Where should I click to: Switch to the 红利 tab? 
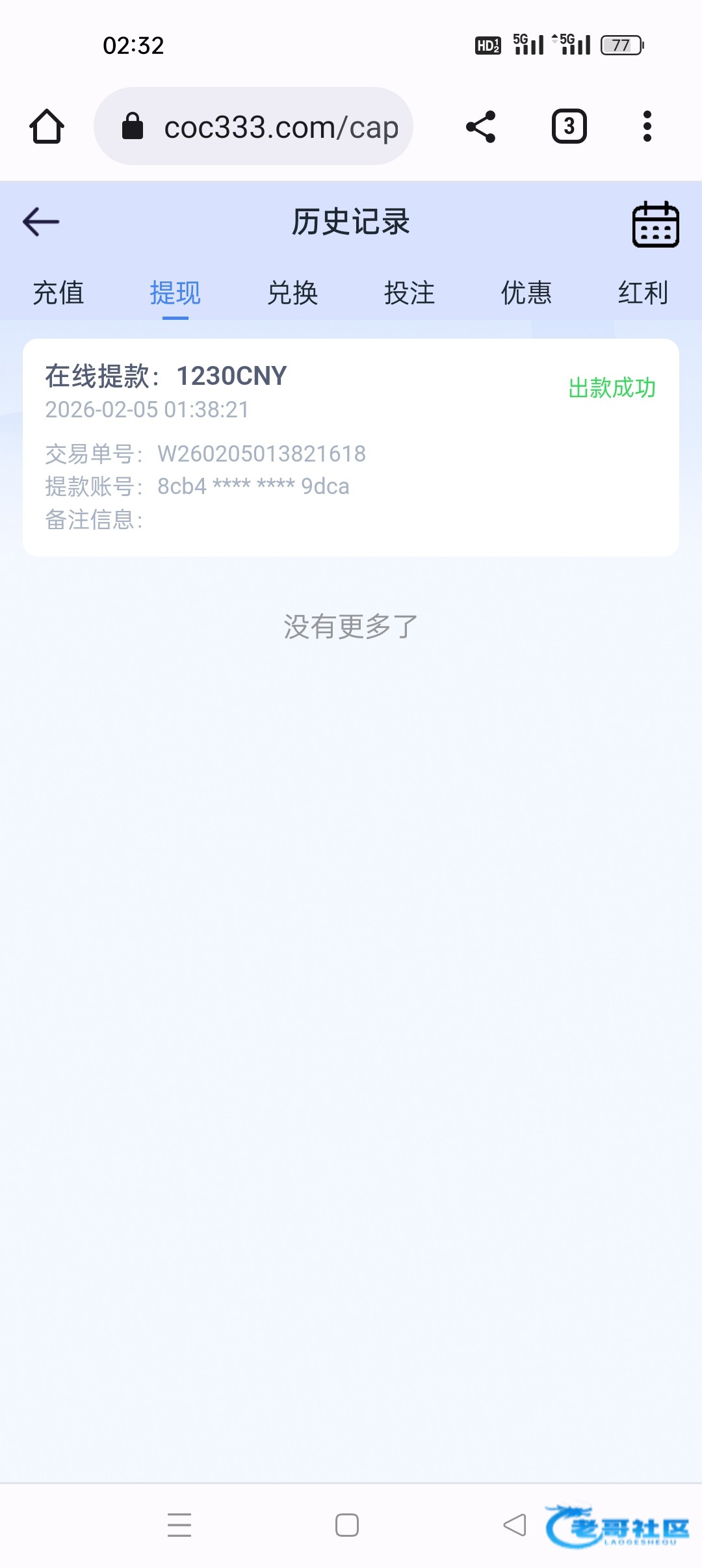[x=643, y=293]
